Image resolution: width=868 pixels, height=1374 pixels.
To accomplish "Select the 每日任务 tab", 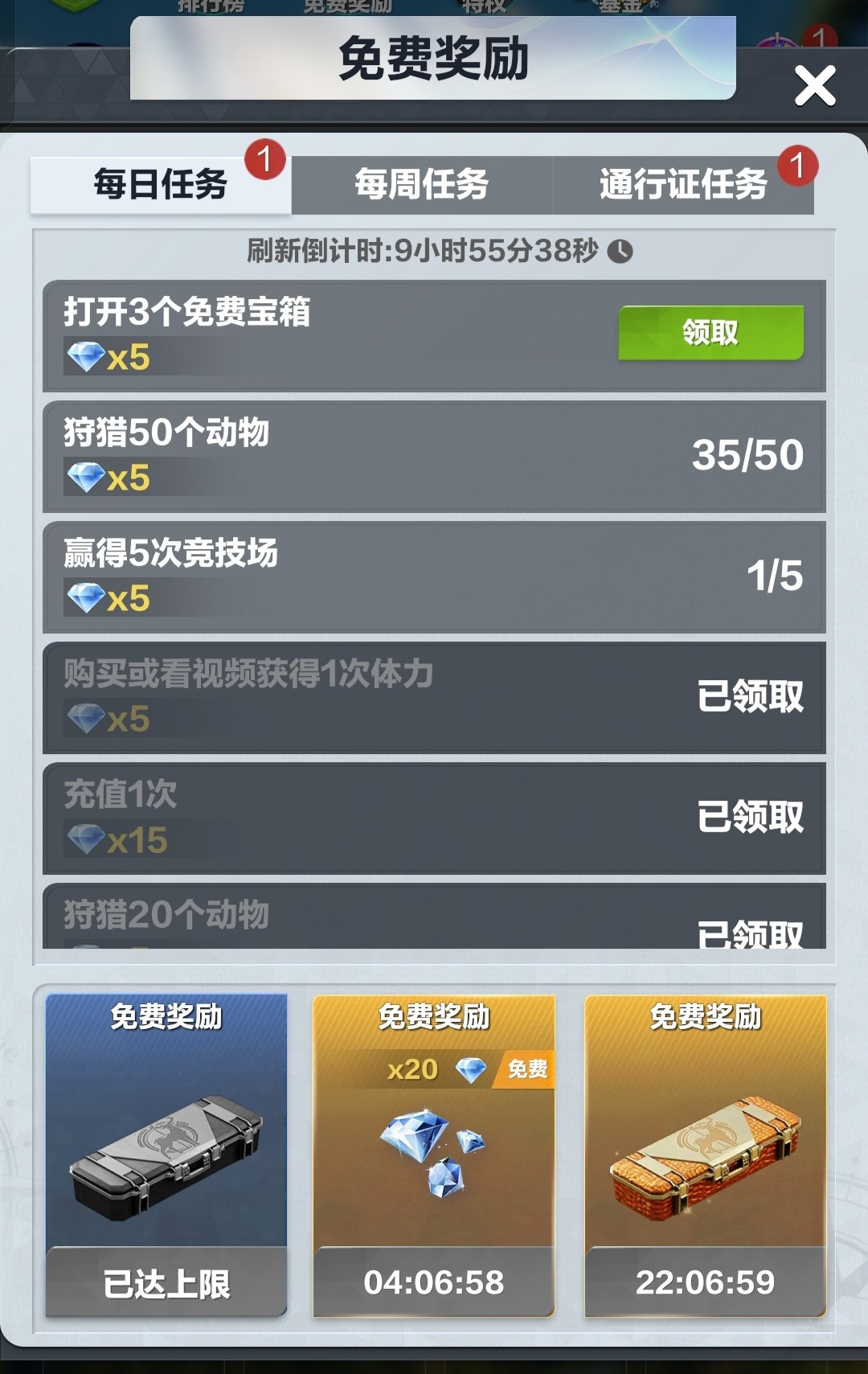I will point(161,185).
